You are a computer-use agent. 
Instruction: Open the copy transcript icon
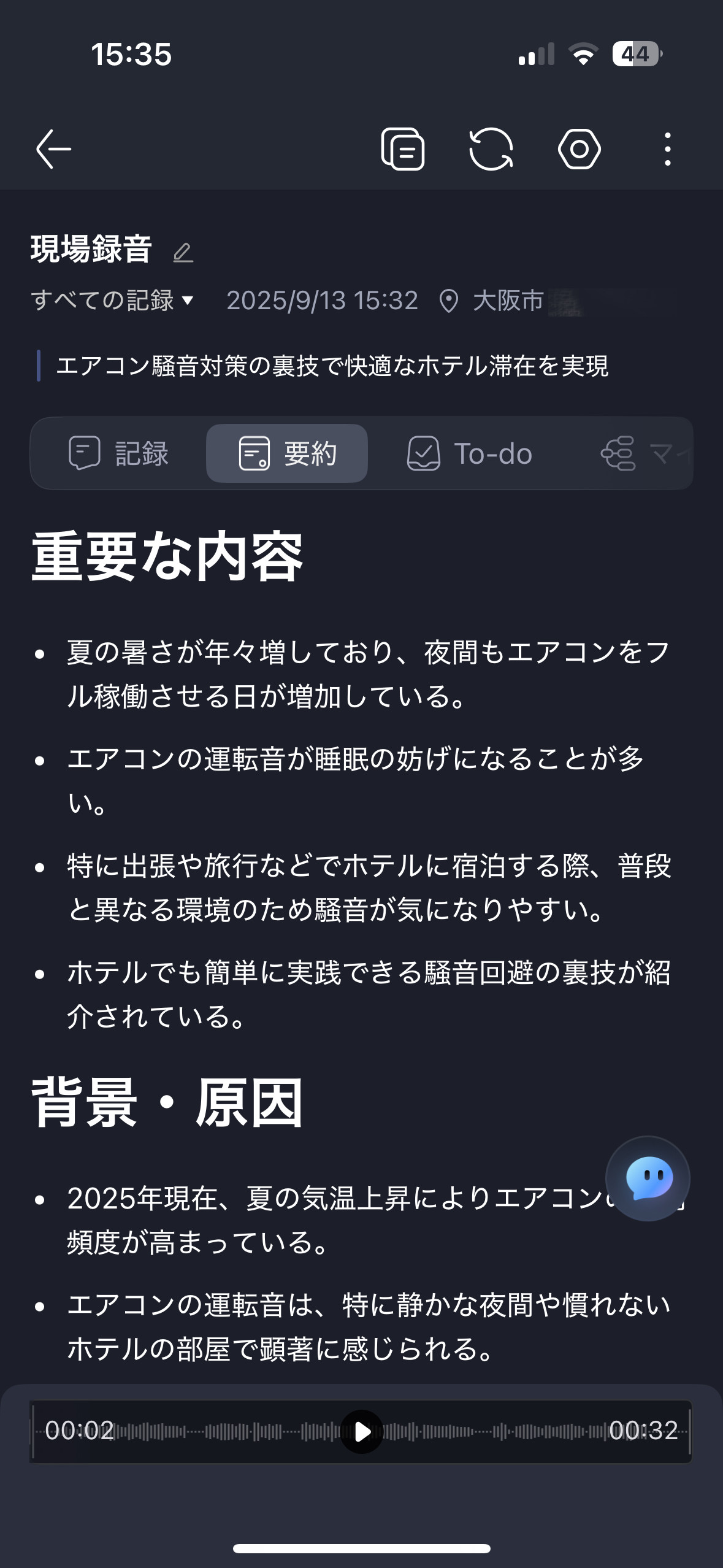tap(402, 148)
